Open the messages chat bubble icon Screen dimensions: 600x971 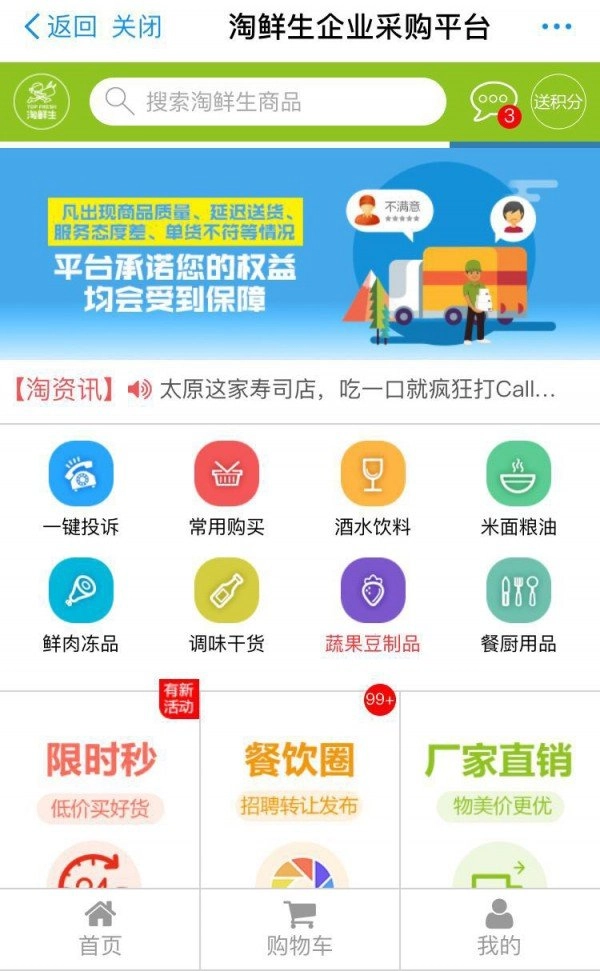(x=493, y=101)
